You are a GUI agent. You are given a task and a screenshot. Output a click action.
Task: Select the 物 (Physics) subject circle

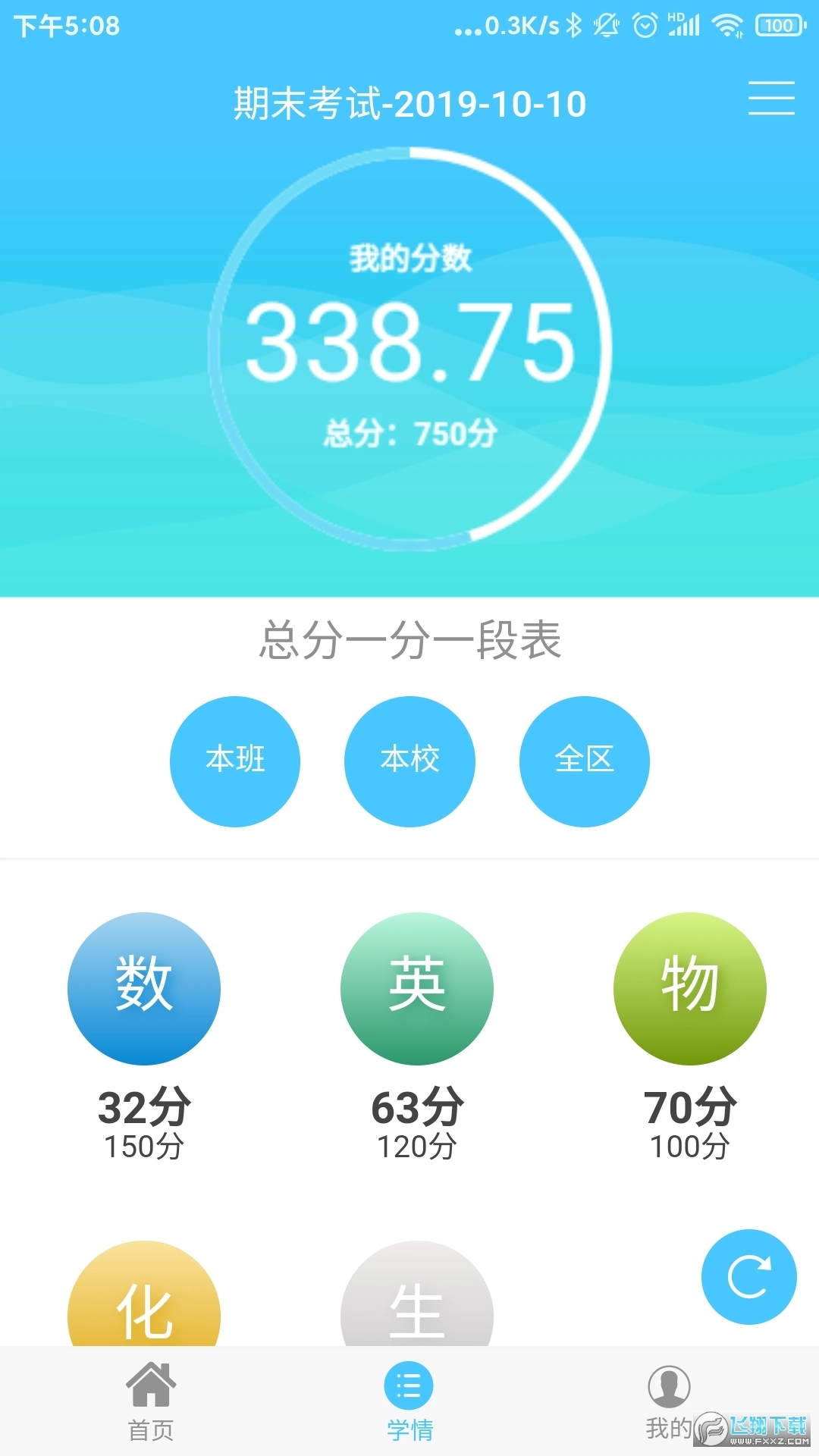click(x=689, y=987)
